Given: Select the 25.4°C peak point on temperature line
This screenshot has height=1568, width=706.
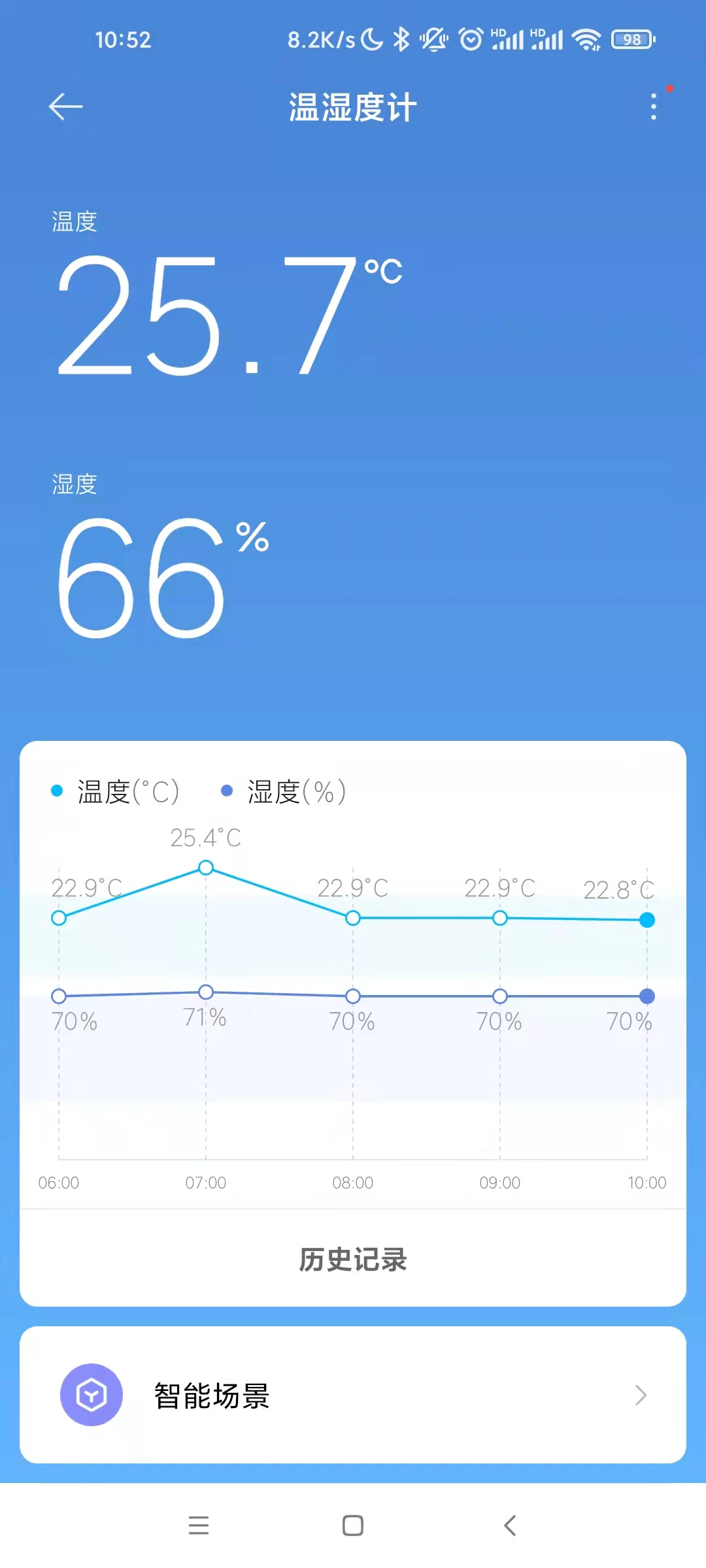Looking at the screenshot, I should click(206, 868).
